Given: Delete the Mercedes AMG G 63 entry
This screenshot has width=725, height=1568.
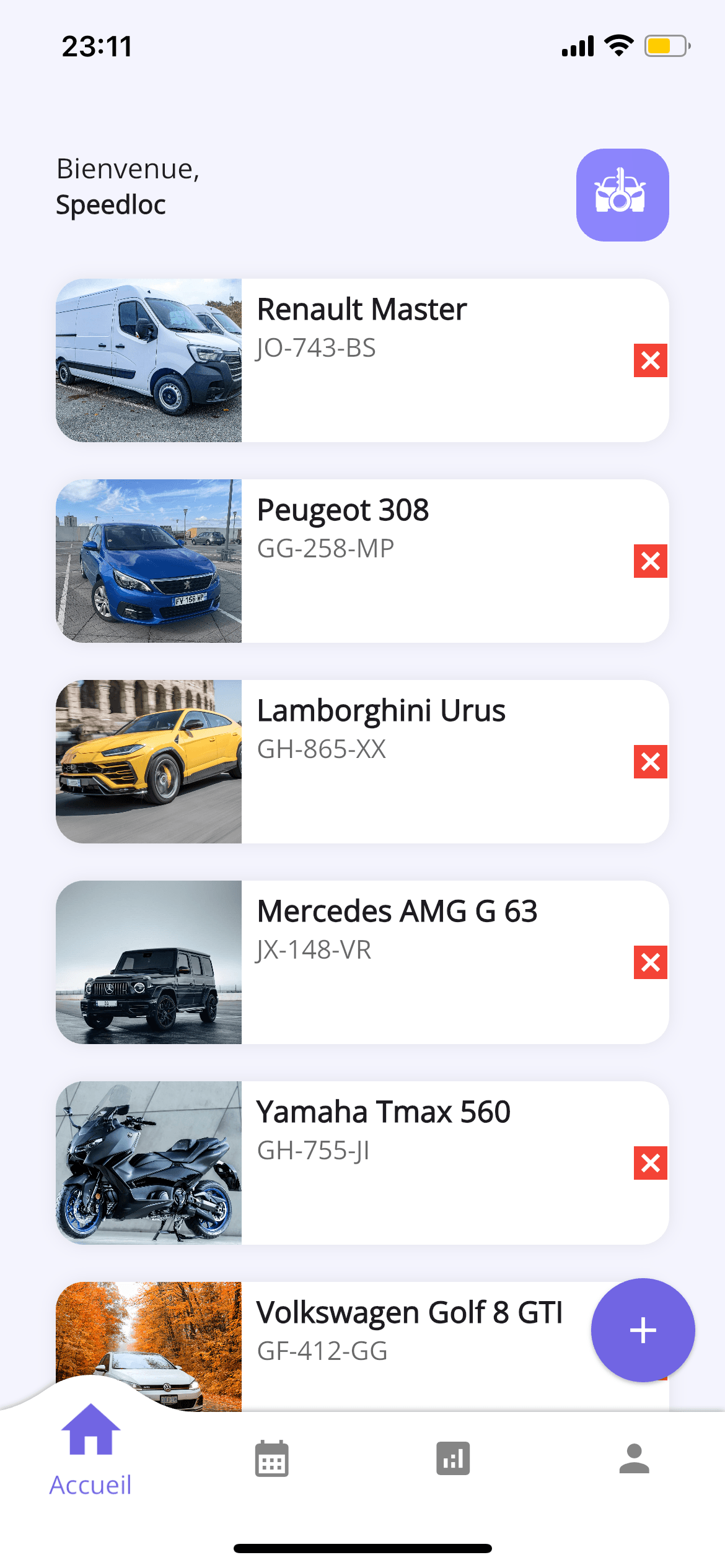Looking at the screenshot, I should tap(650, 962).
